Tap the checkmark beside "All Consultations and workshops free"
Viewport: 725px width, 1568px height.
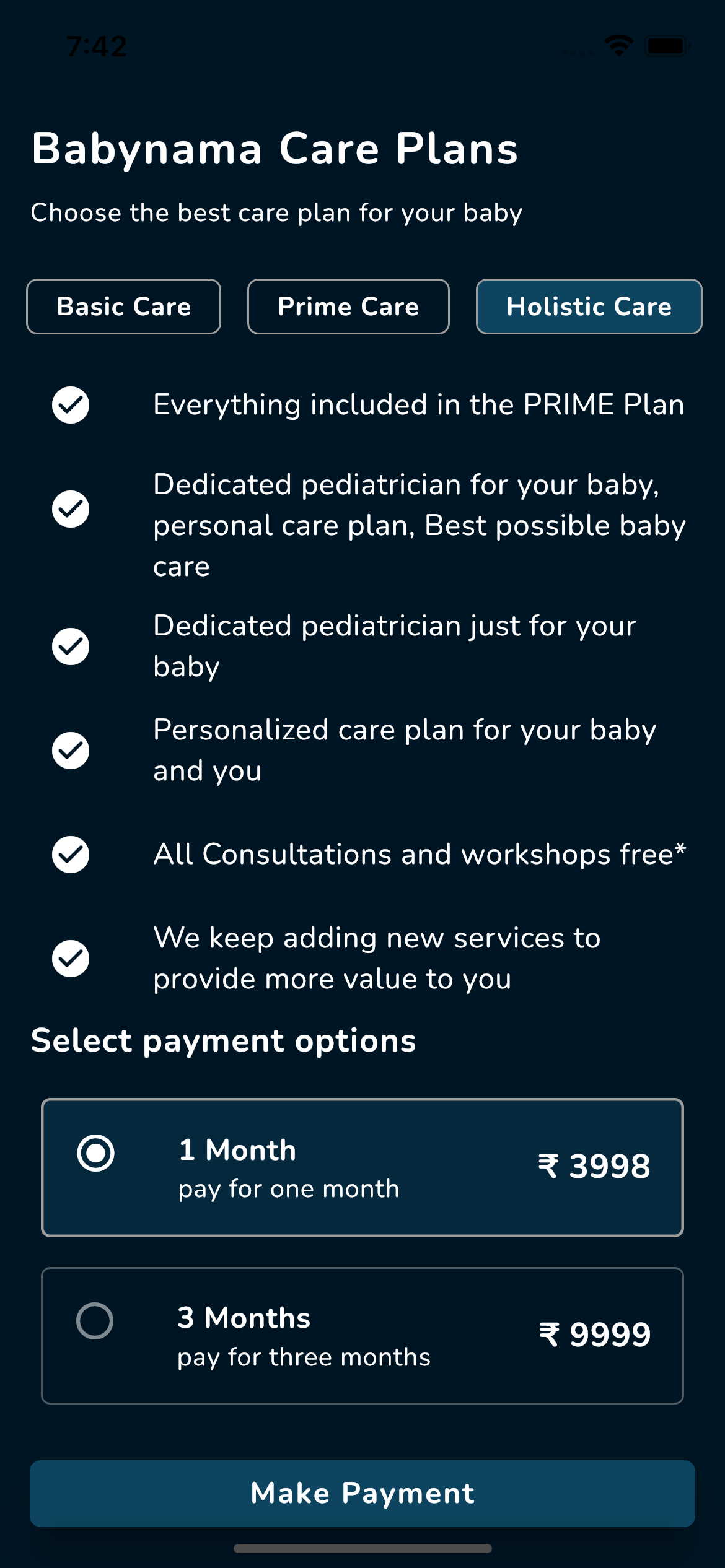[70, 853]
